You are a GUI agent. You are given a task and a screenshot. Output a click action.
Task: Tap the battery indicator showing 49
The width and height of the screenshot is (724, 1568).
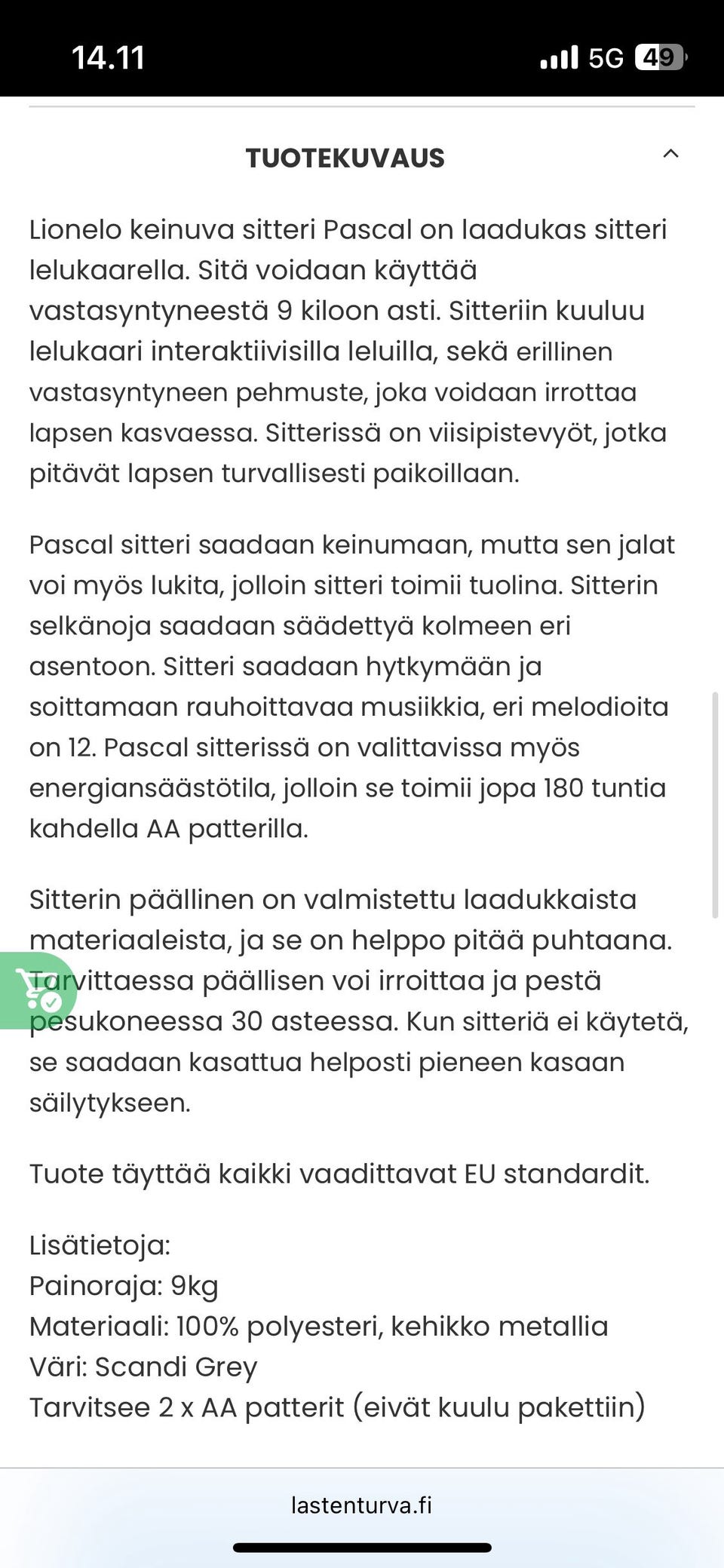click(659, 57)
